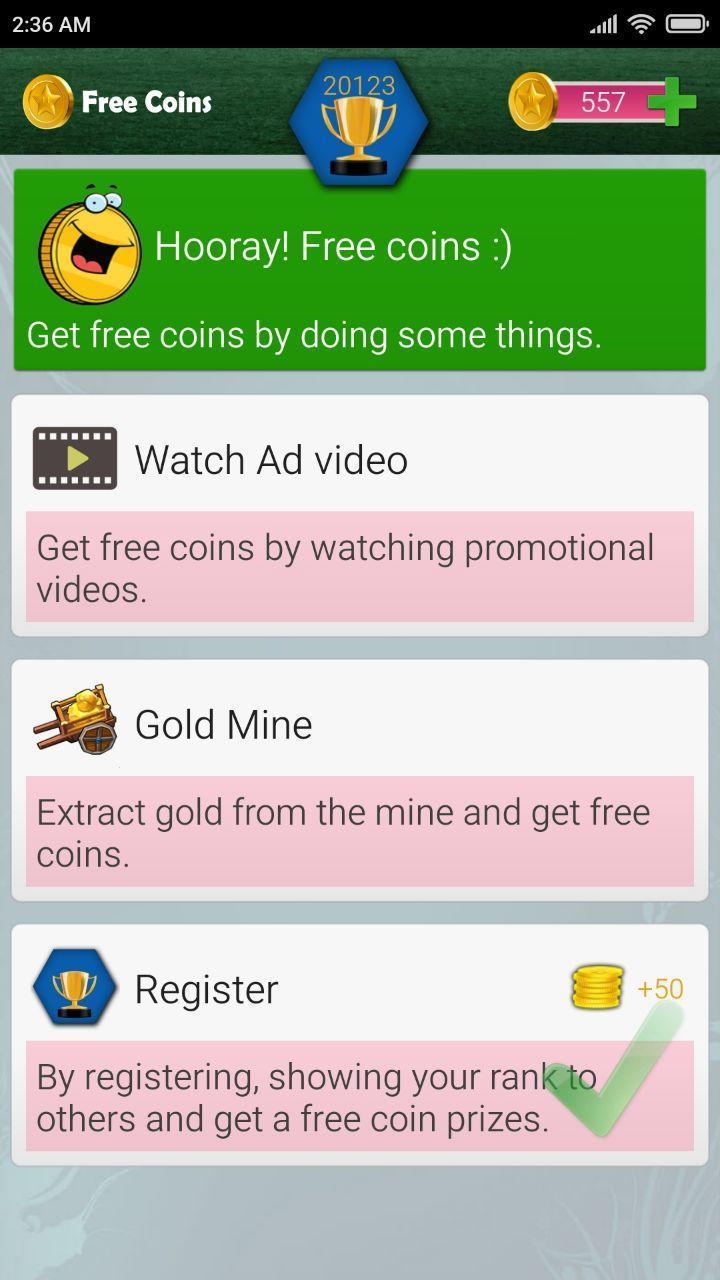Open the Gold Mine card
The image size is (720, 1280).
point(359,780)
